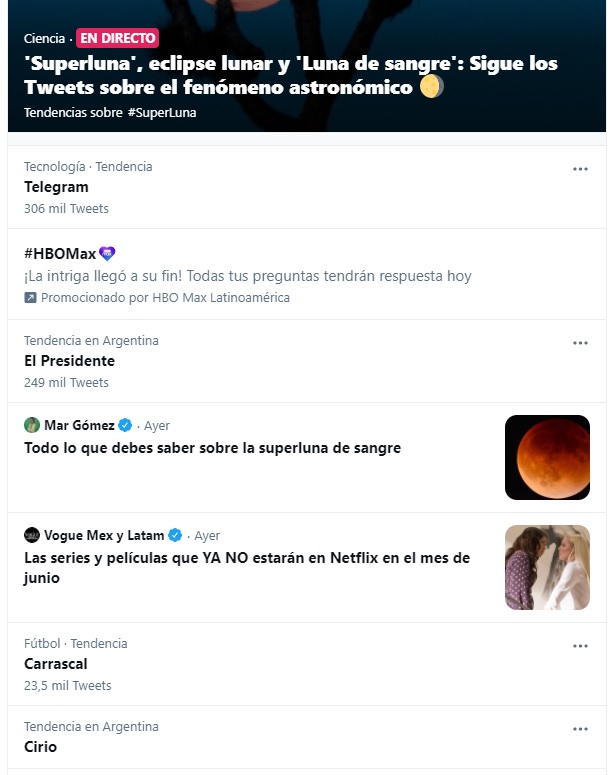Viewport: 611px width, 775px height.
Task: Open the El Presidente trend
Action: [x=69, y=361]
